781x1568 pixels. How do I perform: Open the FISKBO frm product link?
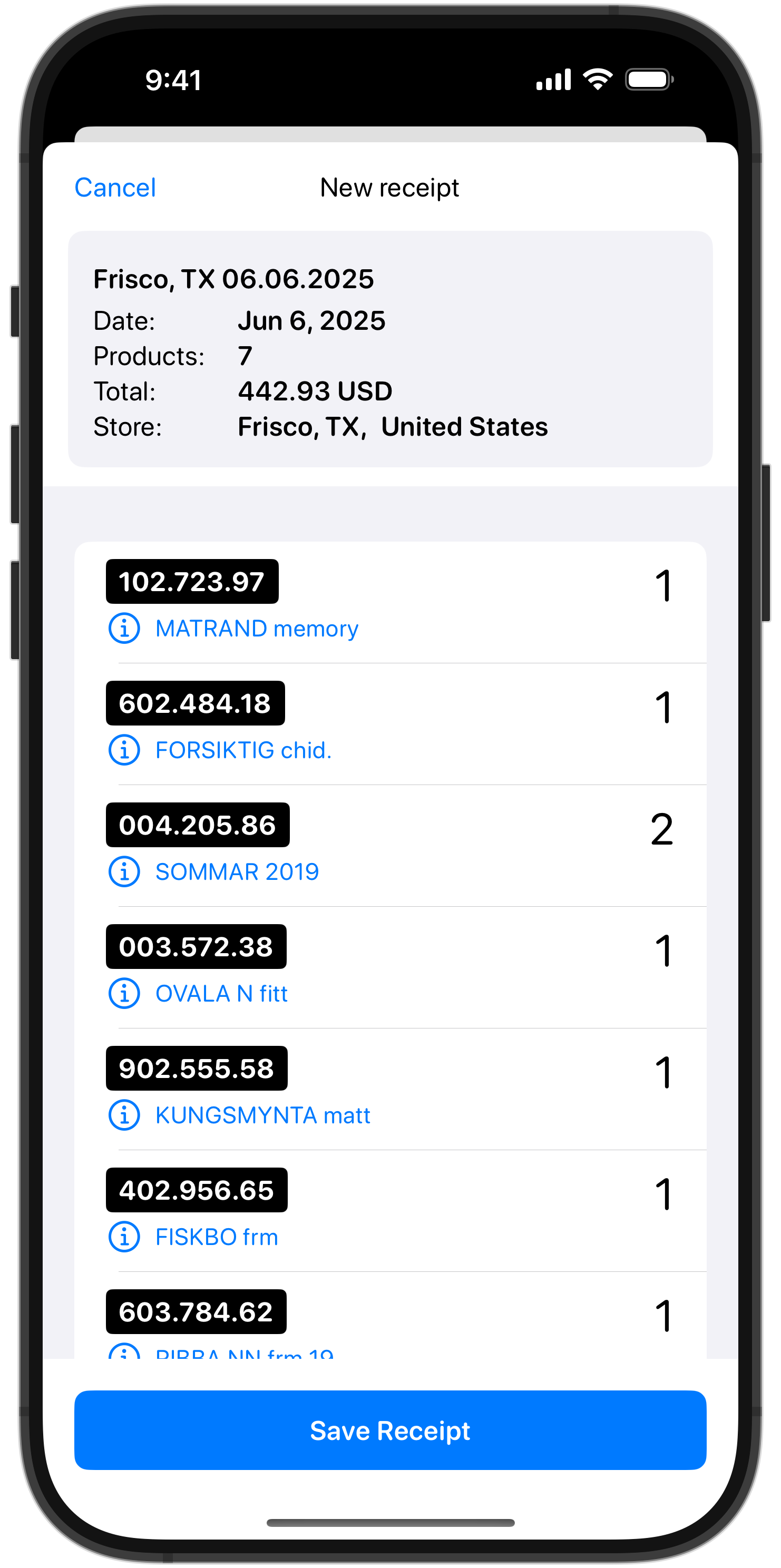click(x=217, y=1237)
